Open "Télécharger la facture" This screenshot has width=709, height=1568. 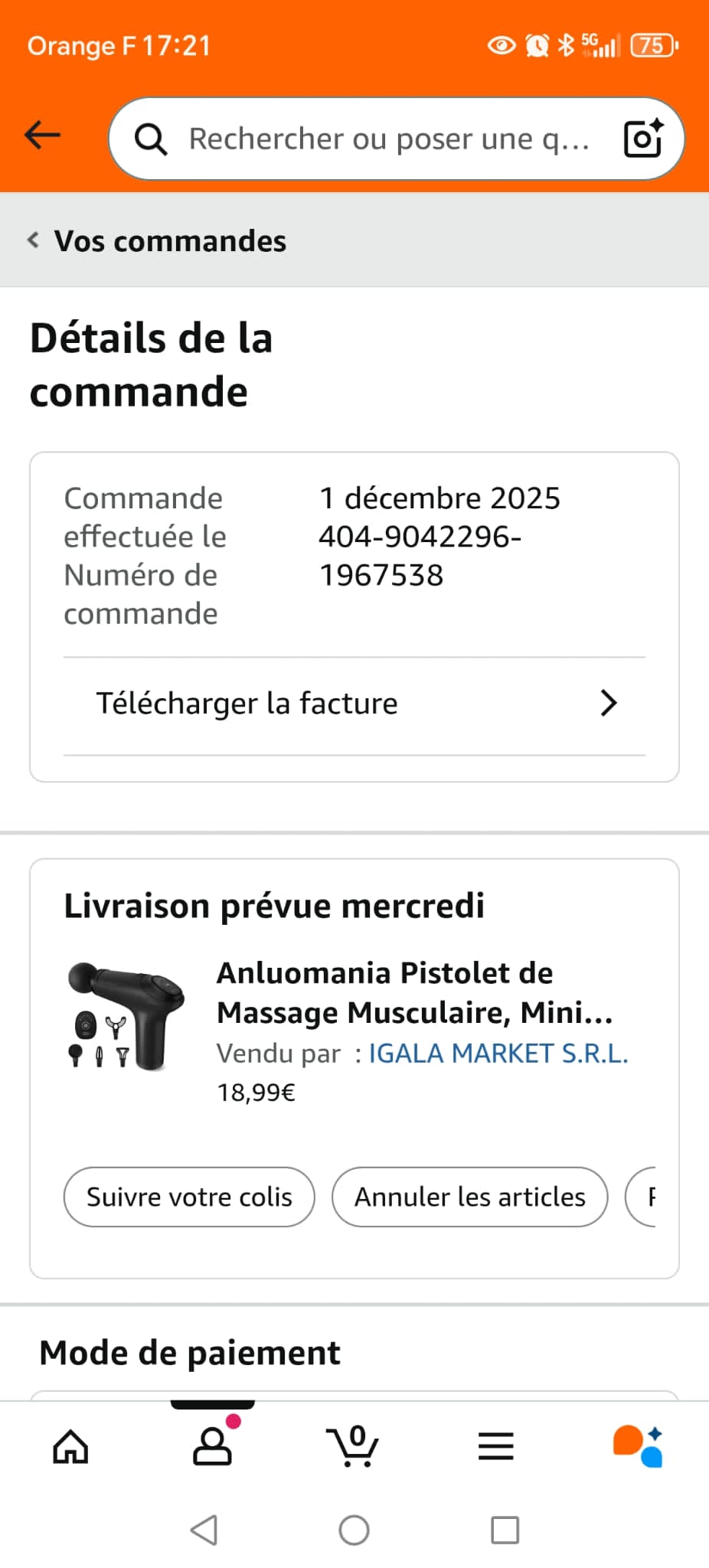(x=354, y=704)
